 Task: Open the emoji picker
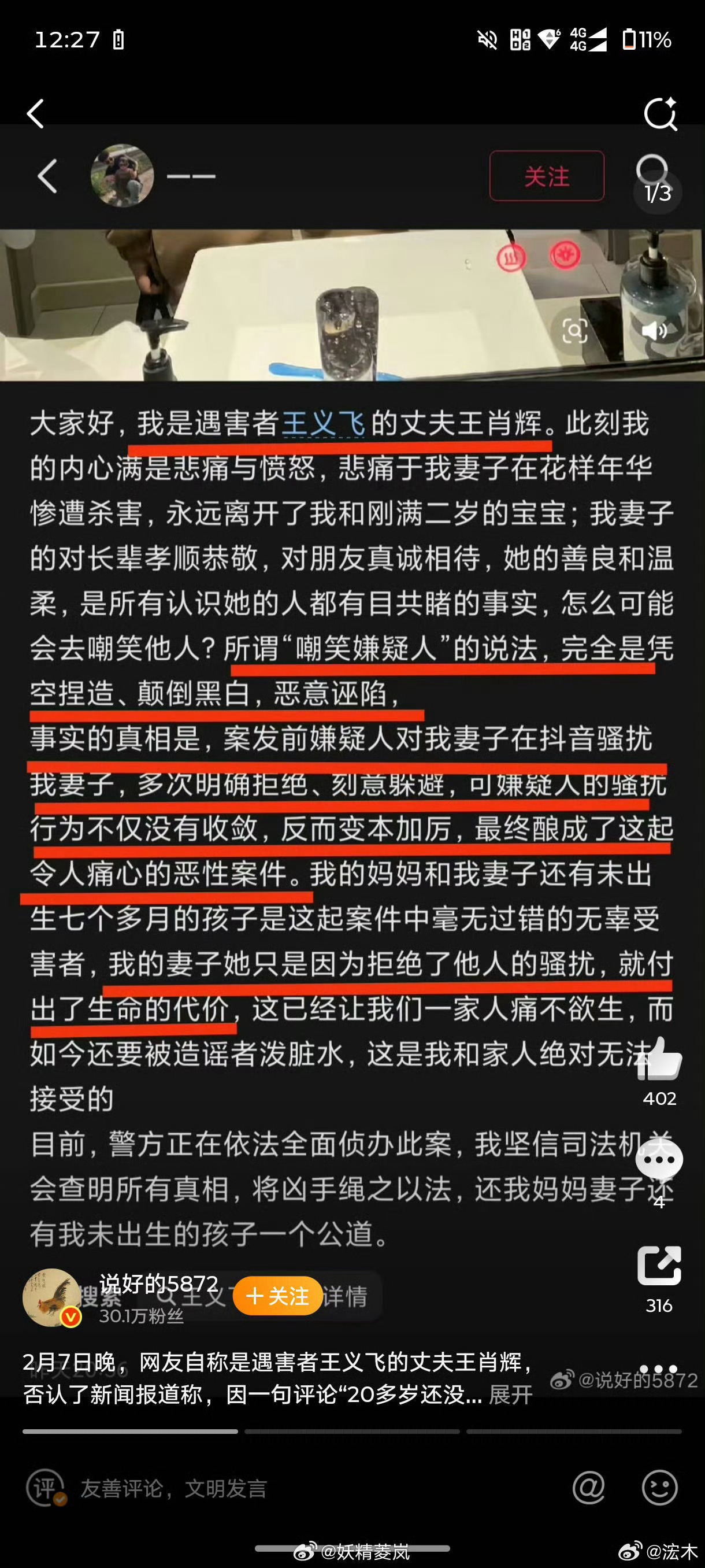coord(659,1488)
